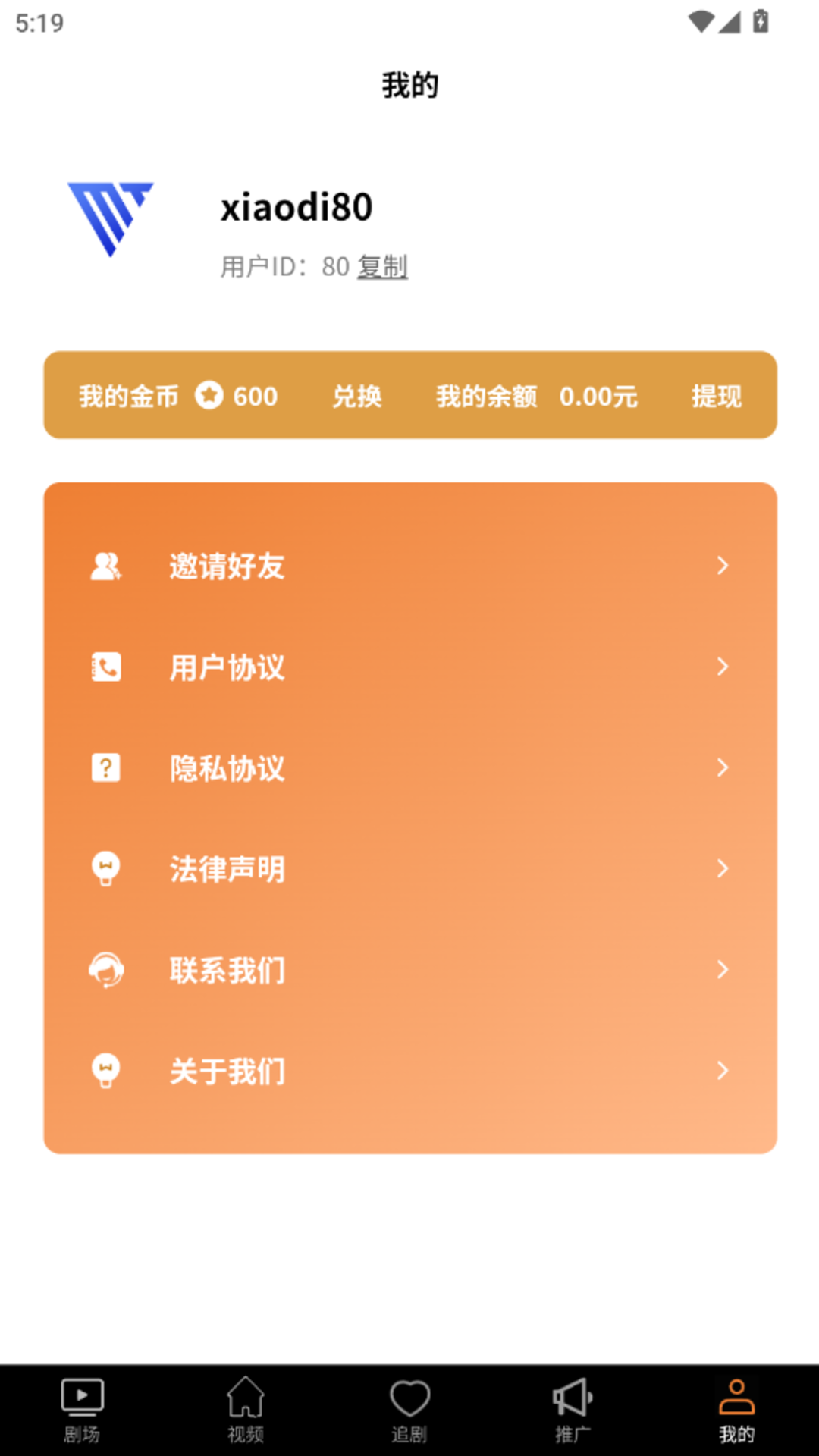Image resolution: width=819 pixels, height=1456 pixels.
Task: Tap the 兑换 button to exchange coins
Action: tap(356, 396)
